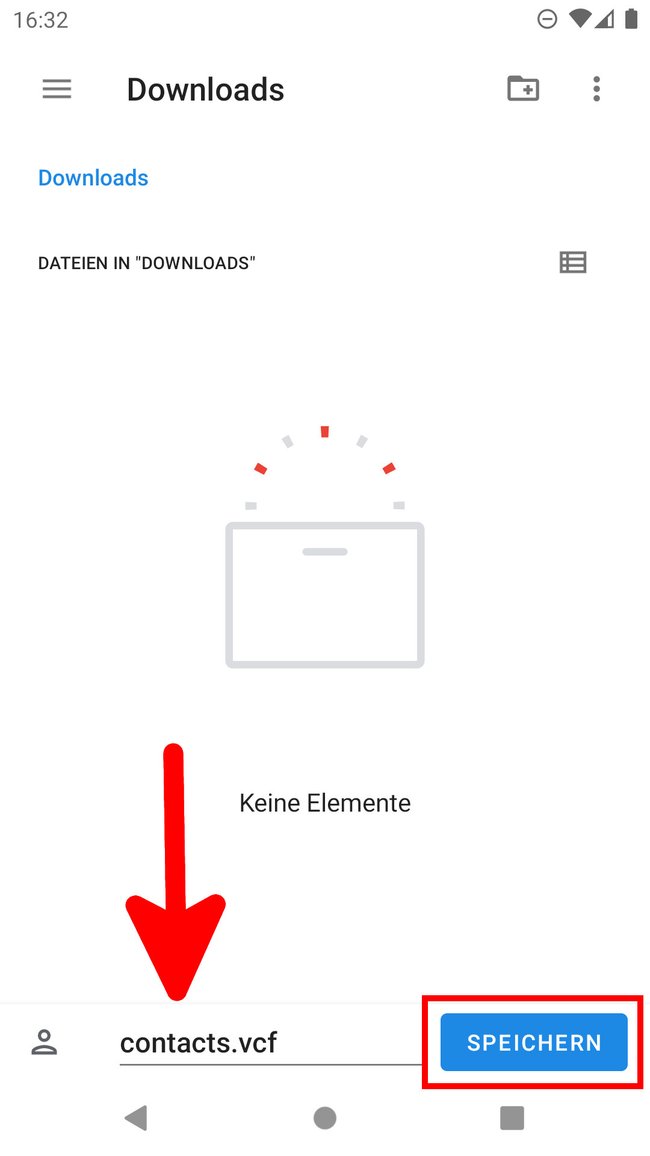Viewport: 650px width, 1156px height.
Task: Edit the contacts.vcf file name field
Action: click(x=271, y=1042)
